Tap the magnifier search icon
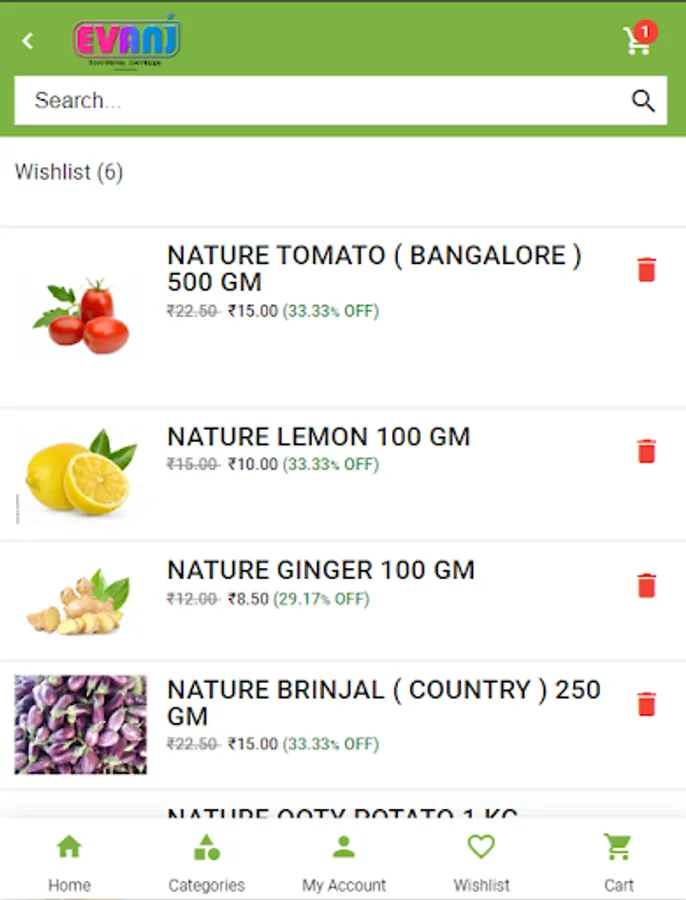Image resolution: width=686 pixels, height=900 pixels. (643, 100)
